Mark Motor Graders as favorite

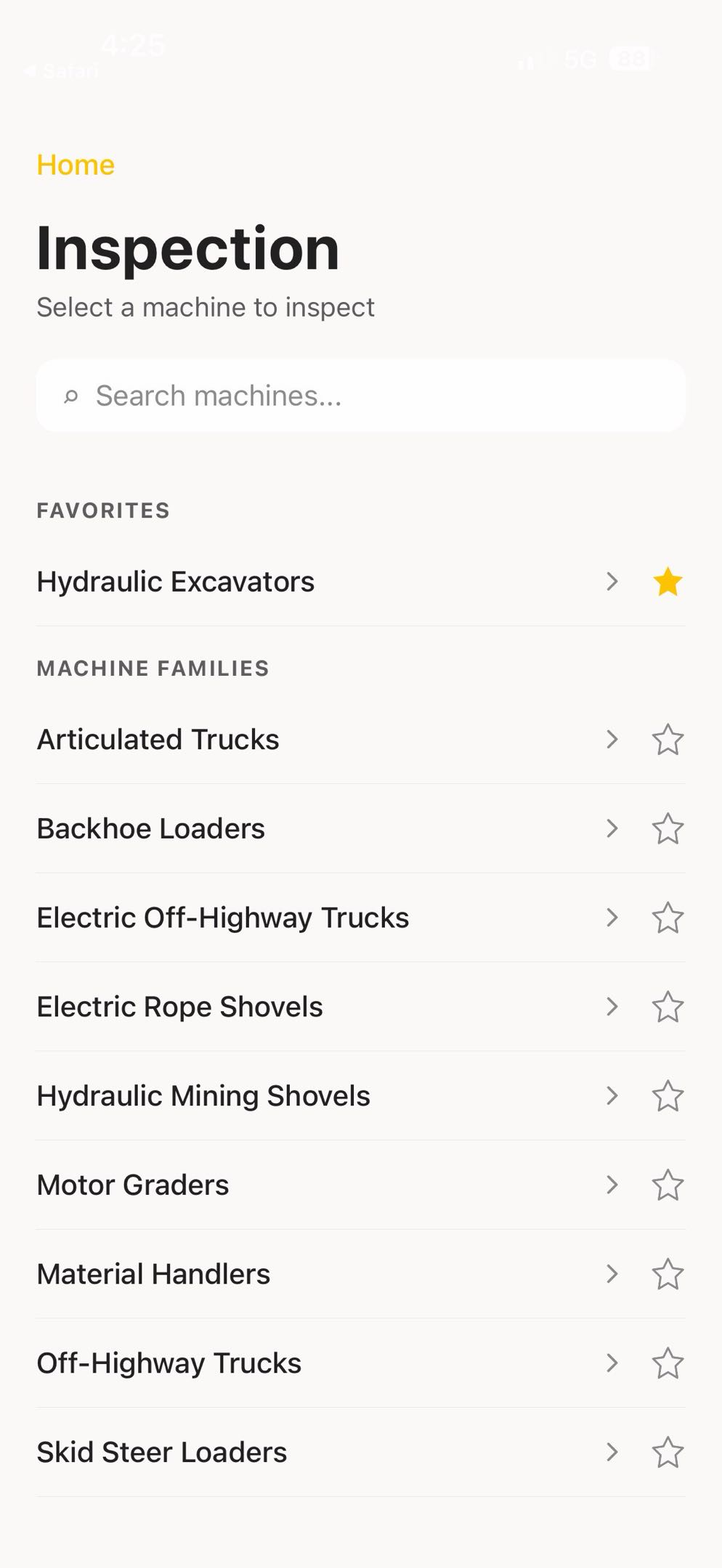tap(668, 1185)
